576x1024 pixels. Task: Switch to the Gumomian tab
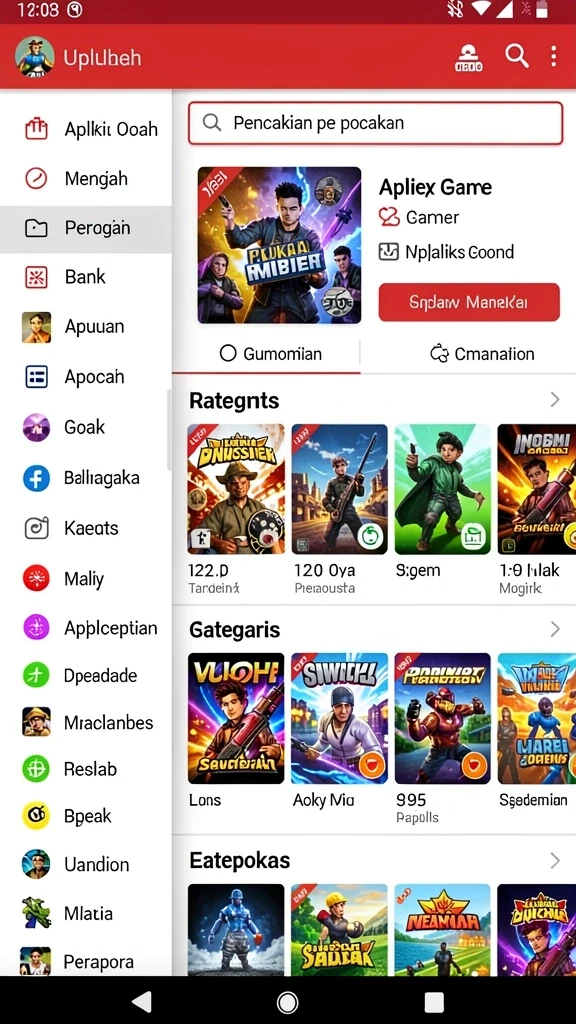coord(266,354)
